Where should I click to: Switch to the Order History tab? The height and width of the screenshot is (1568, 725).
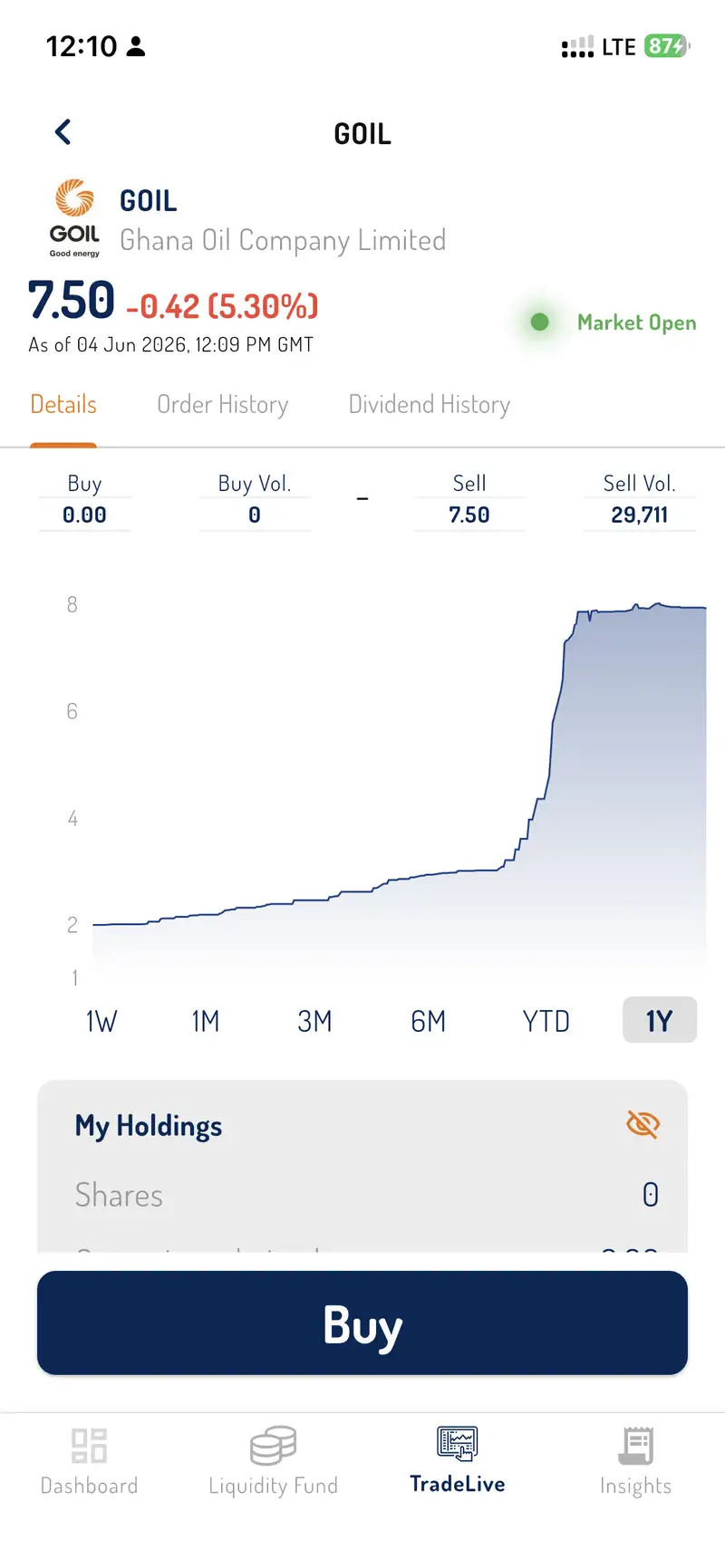(223, 405)
